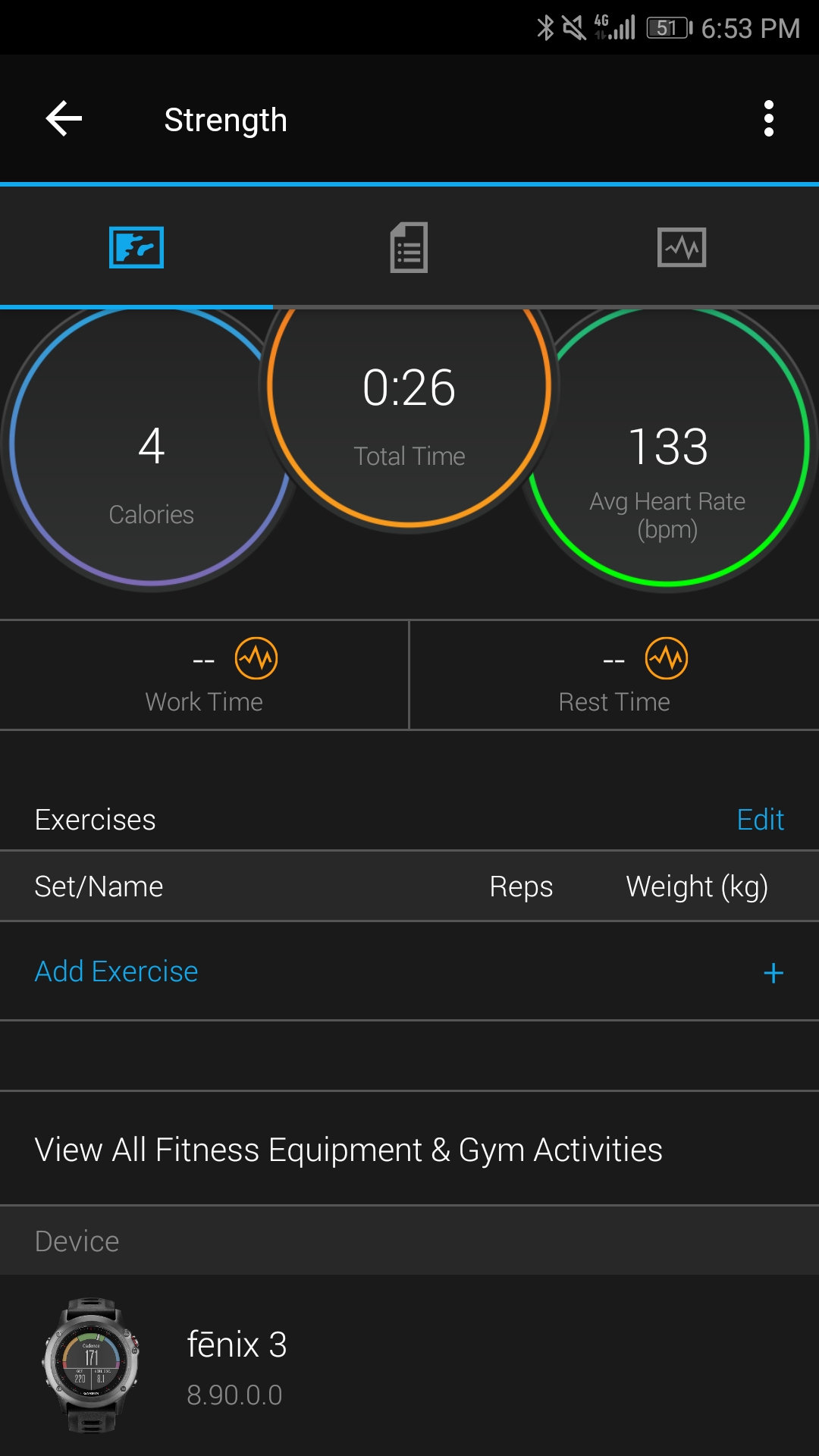Go back with the arrow icon

(x=64, y=119)
